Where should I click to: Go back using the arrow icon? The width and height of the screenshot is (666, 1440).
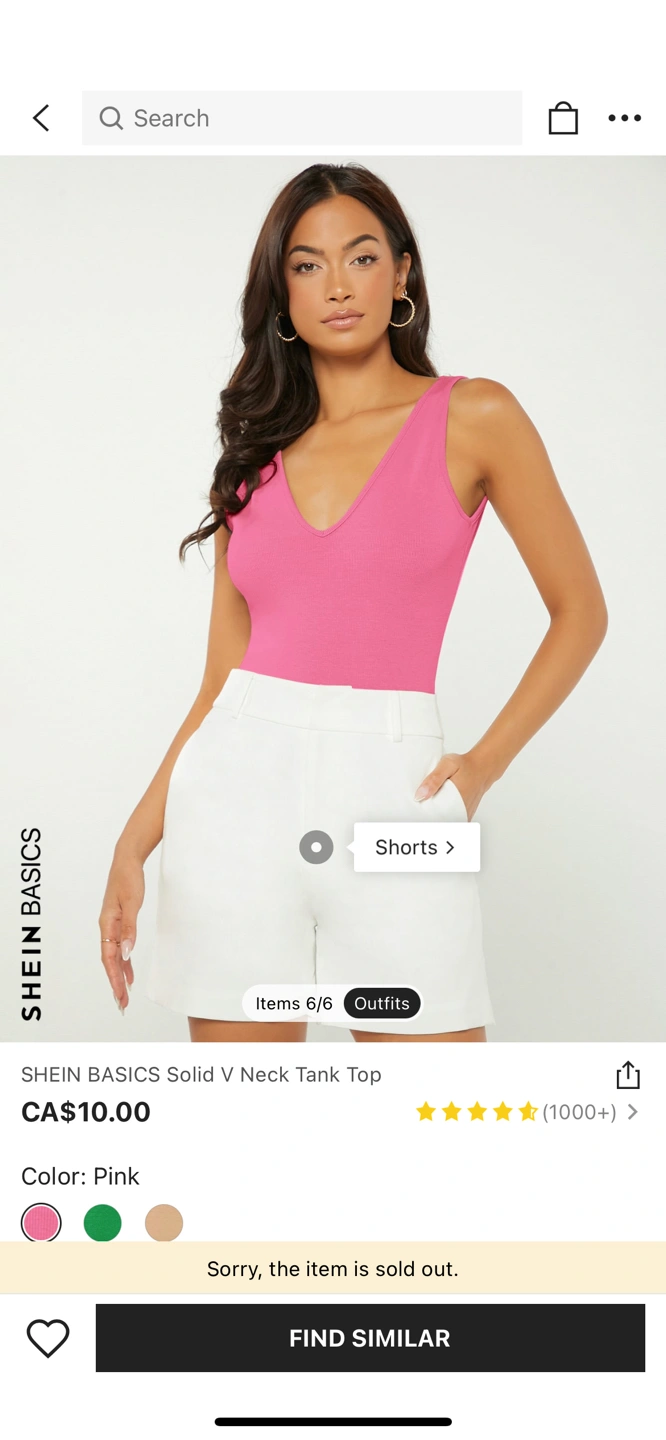click(41, 118)
